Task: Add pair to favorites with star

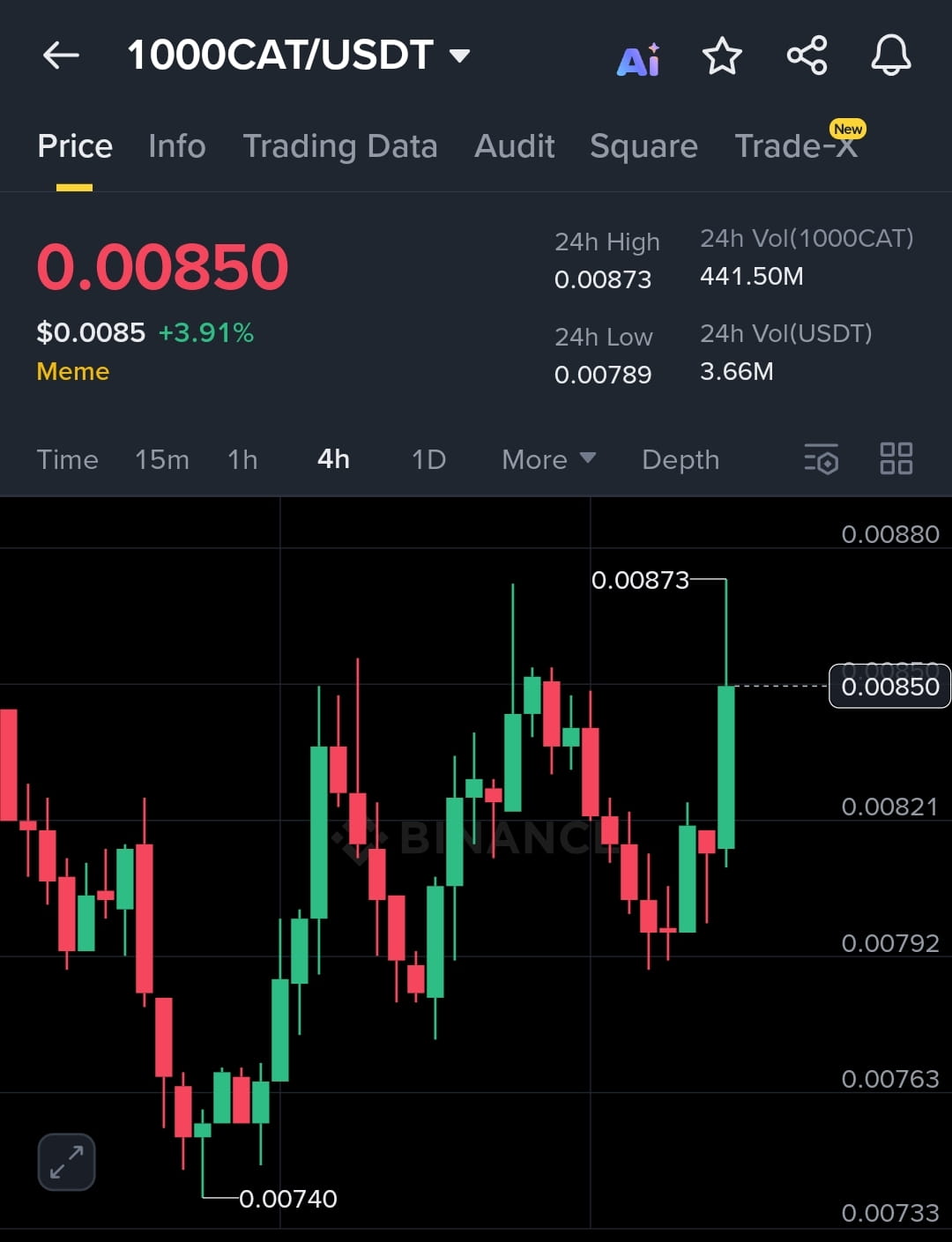Action: (722, 56)
